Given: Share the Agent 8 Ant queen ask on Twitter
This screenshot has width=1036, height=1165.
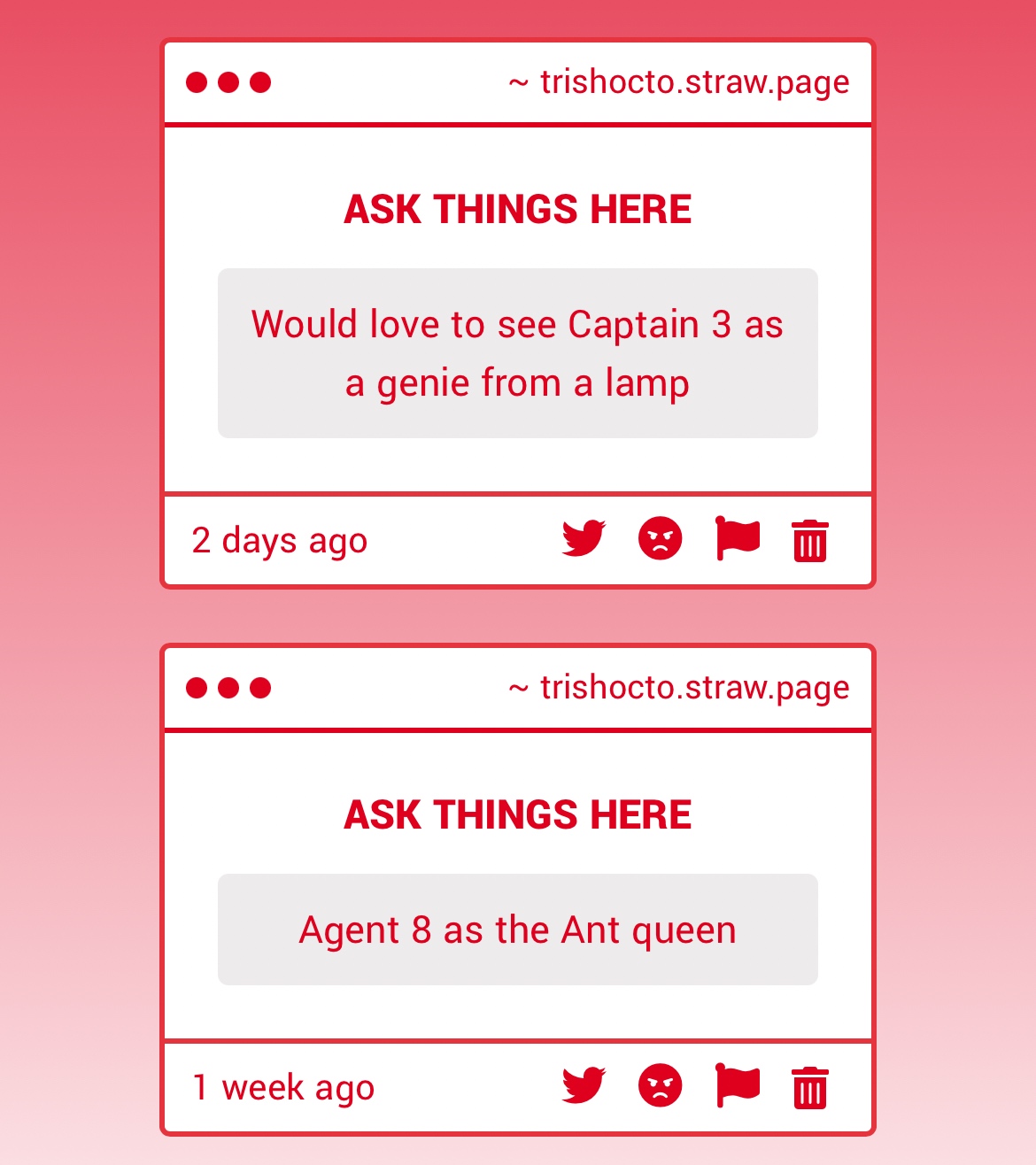Looking at the screenshot, I should pos(584,1085).
